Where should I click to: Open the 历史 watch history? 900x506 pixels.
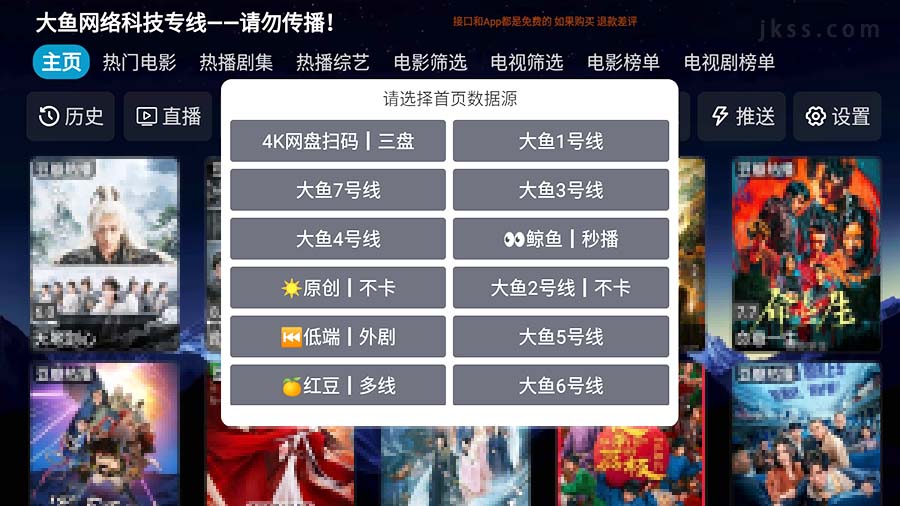click(71, 117)
